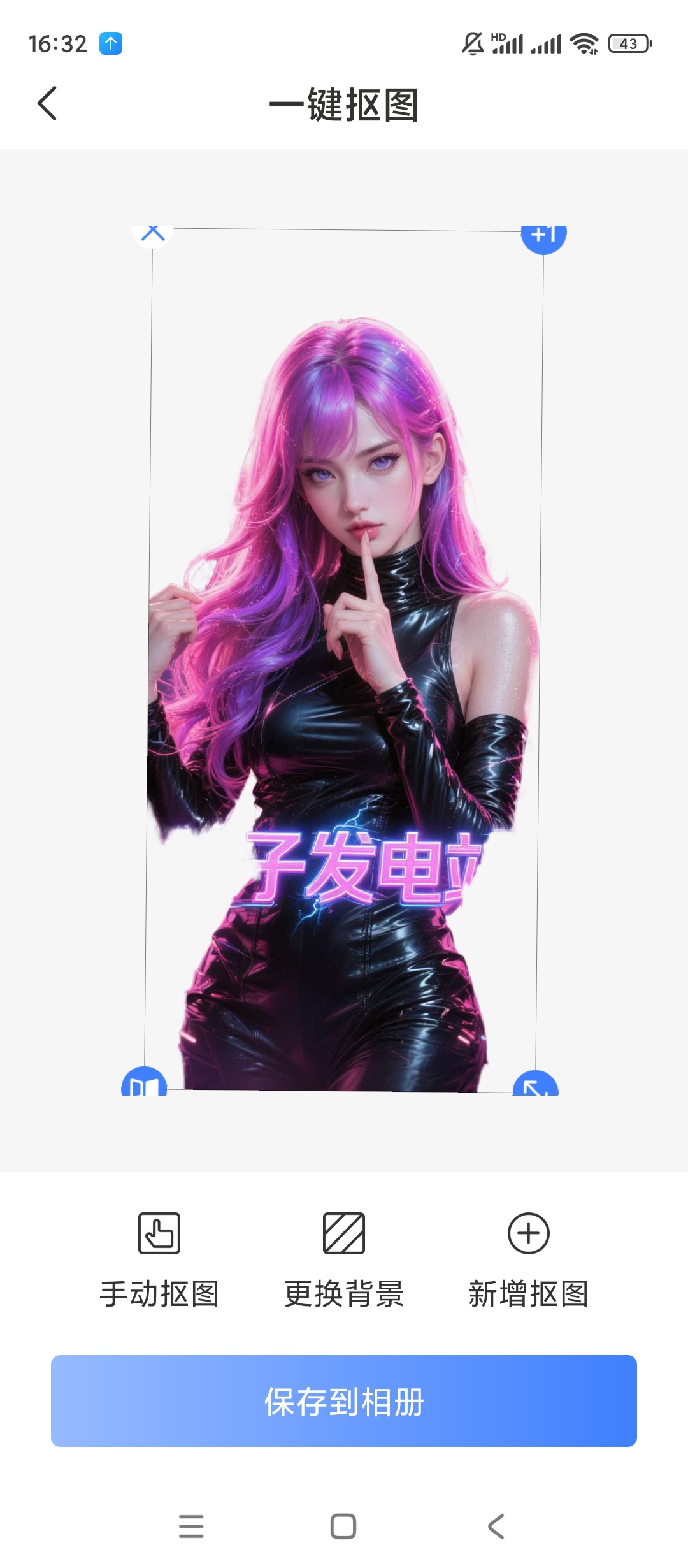Go back from the 一键抠图 page
The image size is (688, 1568).
[47, 103]
